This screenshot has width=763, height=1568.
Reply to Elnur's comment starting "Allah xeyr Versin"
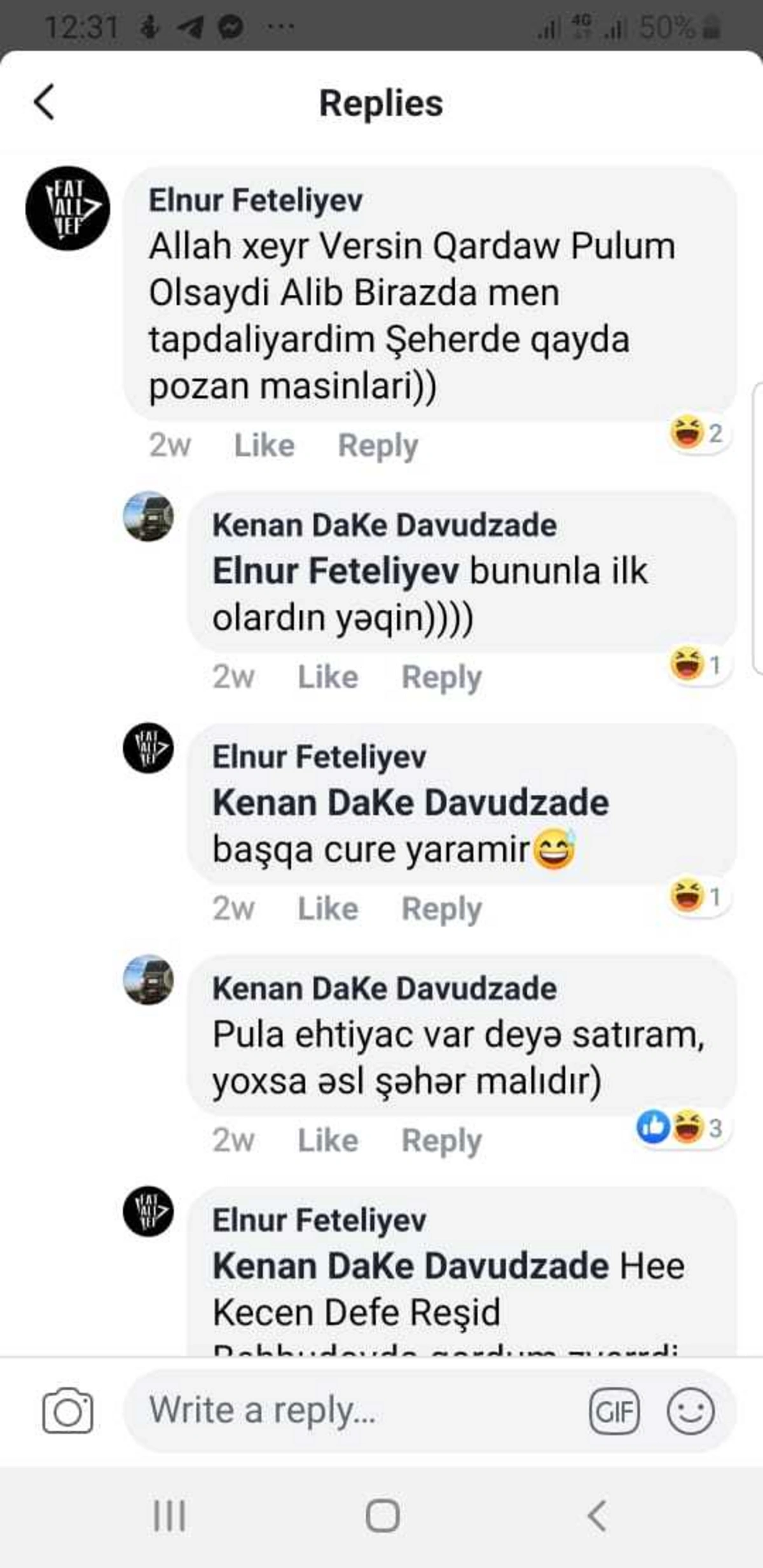click(378, 446)
